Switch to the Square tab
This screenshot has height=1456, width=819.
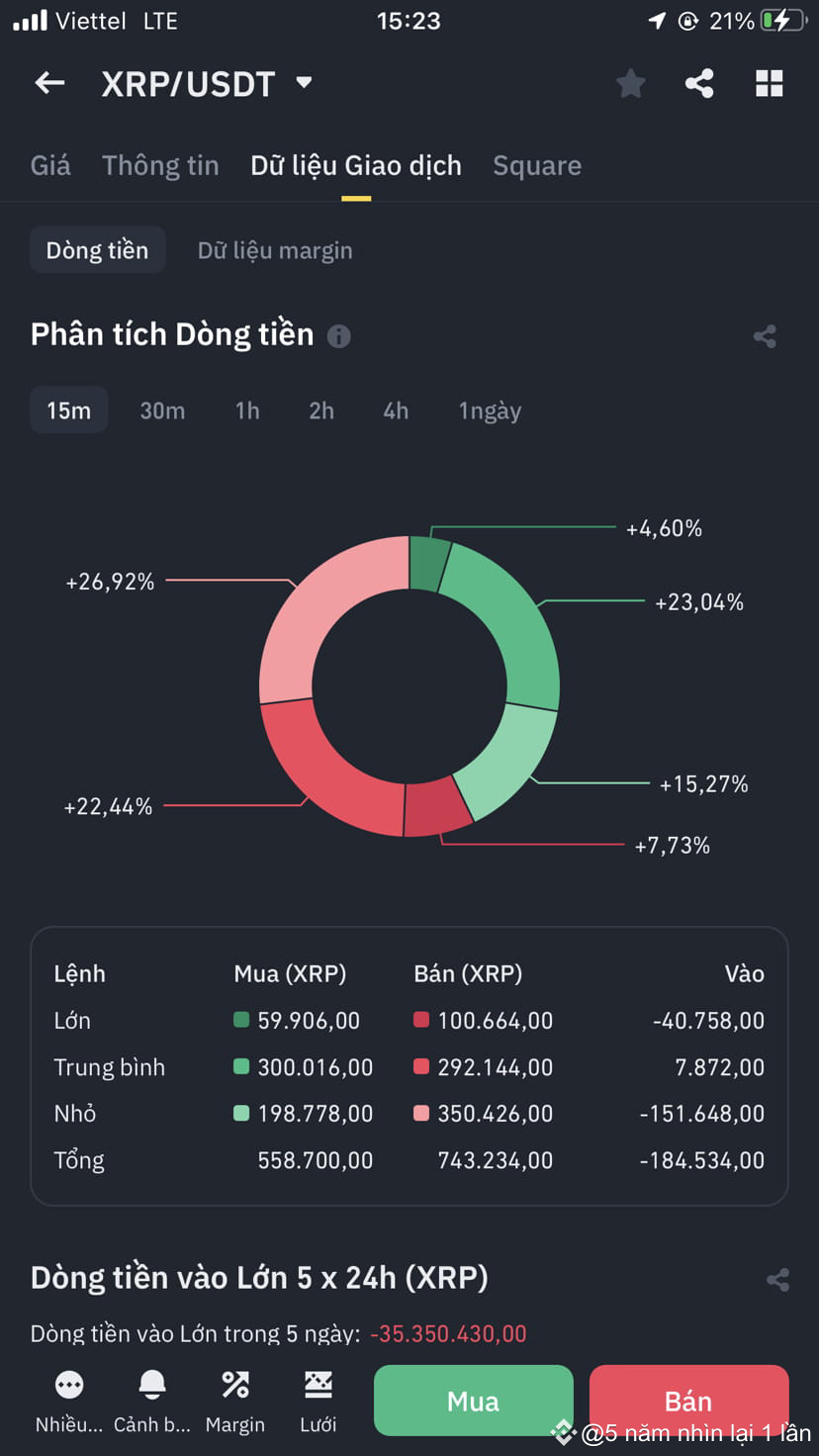pyautogui.click(x=537, y=165)
